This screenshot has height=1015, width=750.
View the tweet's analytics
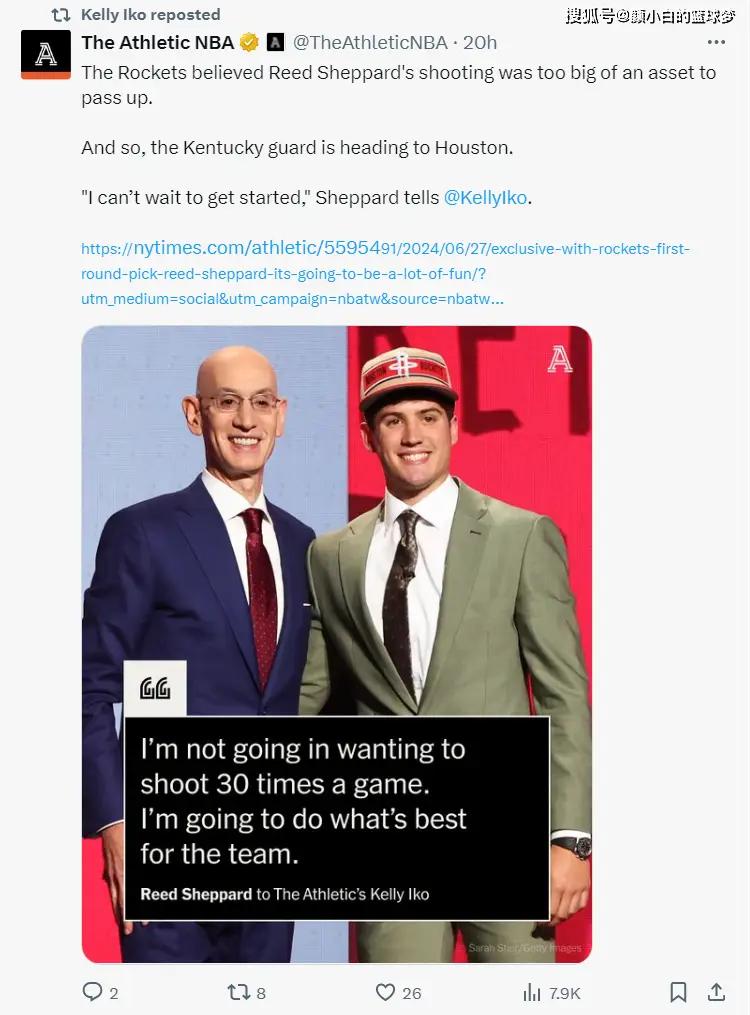(533, 992)
